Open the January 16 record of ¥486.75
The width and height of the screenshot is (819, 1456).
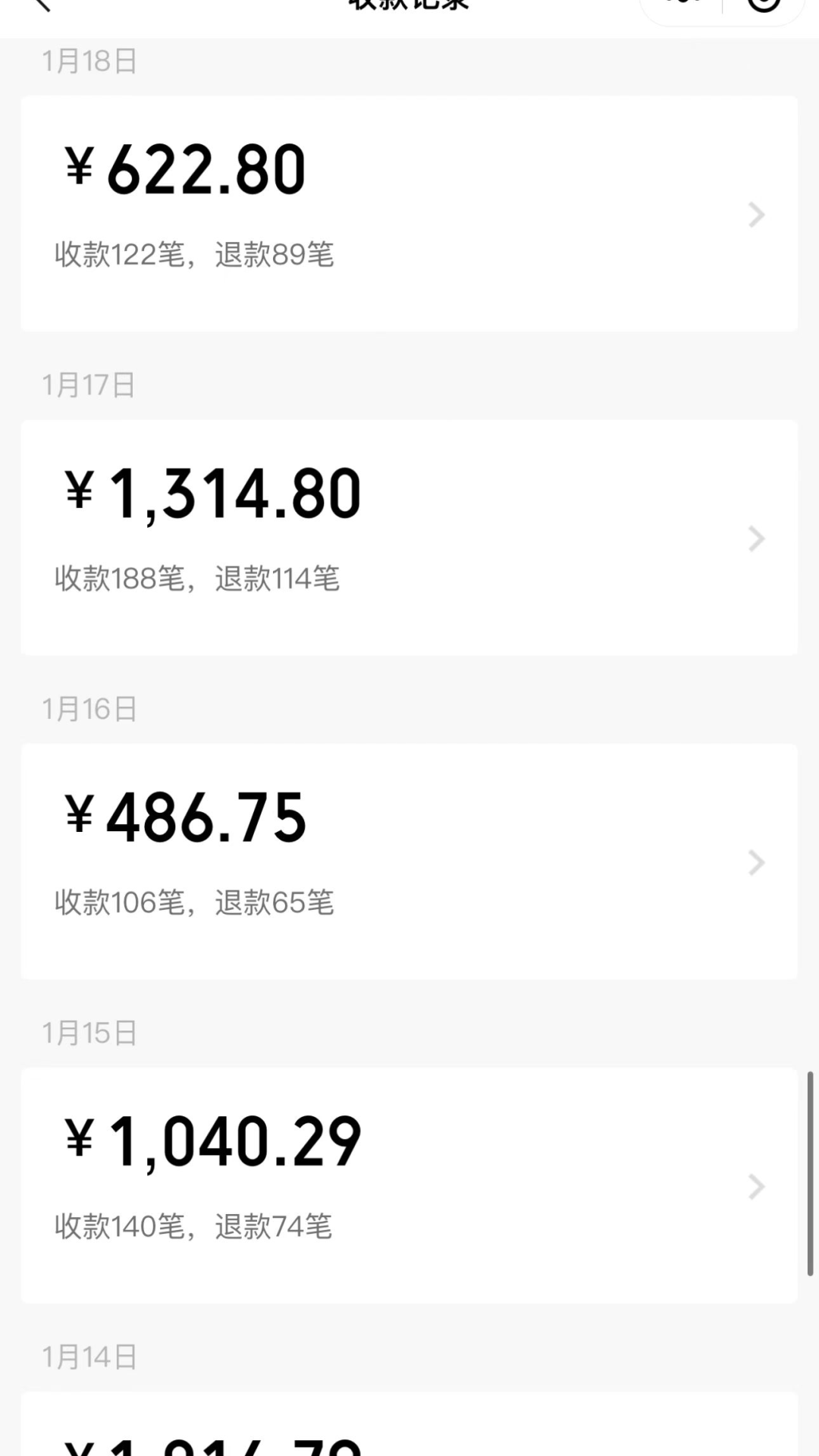(409, 861)
